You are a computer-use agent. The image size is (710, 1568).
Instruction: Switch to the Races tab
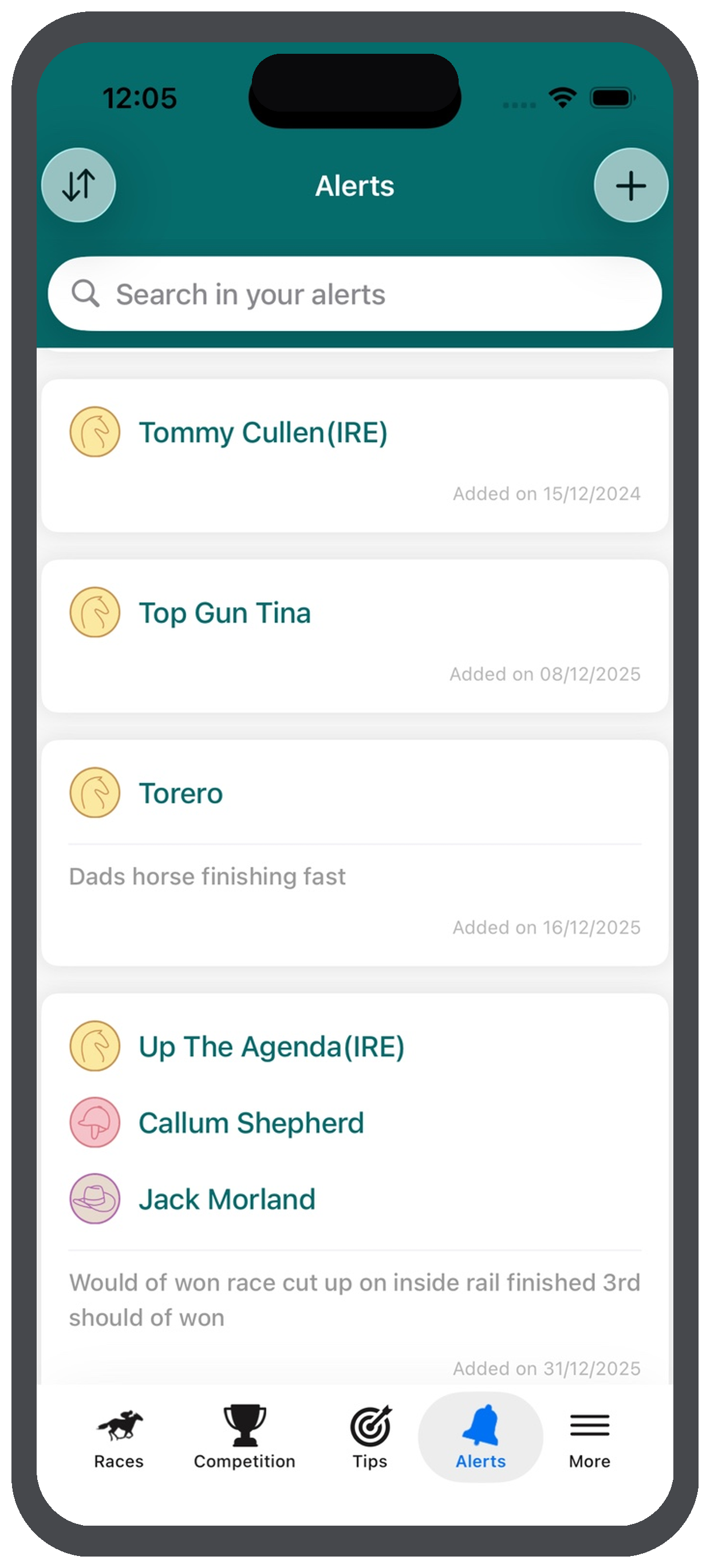[118, 1443]
